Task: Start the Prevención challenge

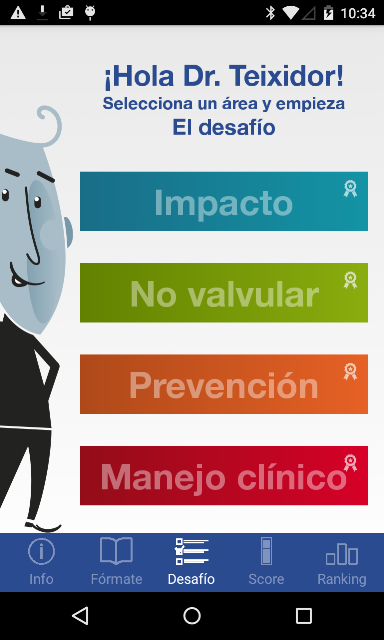Action: click(x=224, y=384)
